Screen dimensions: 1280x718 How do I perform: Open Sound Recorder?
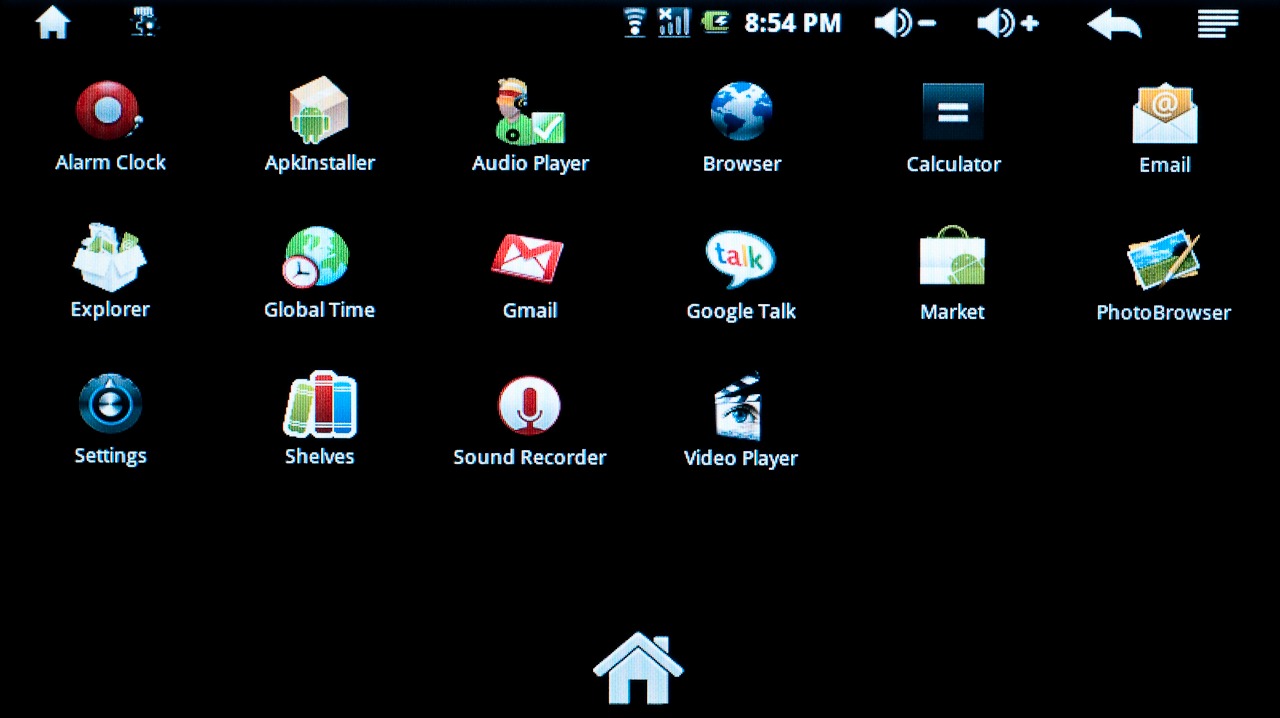tap(529, 406)
